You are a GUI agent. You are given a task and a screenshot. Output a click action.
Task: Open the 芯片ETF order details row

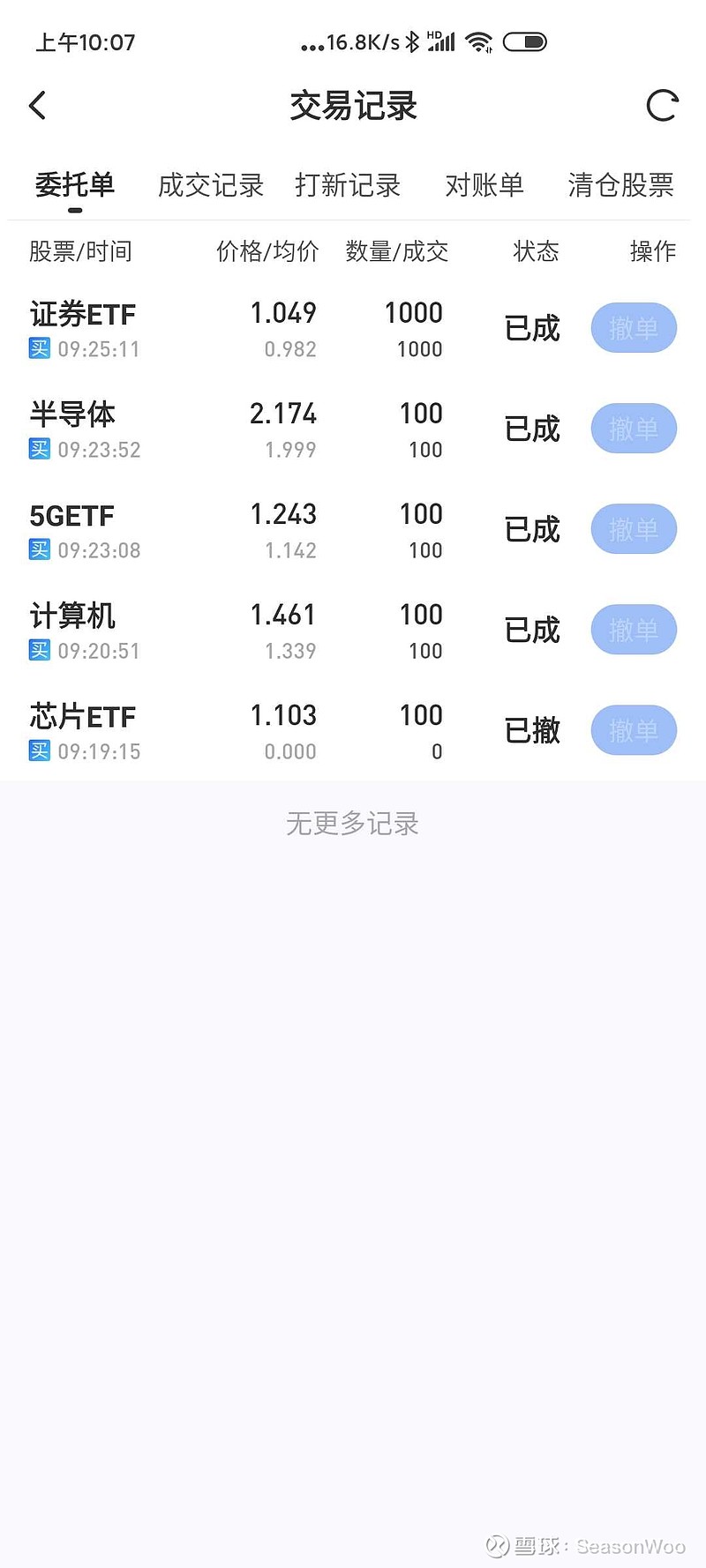point(82,716)
